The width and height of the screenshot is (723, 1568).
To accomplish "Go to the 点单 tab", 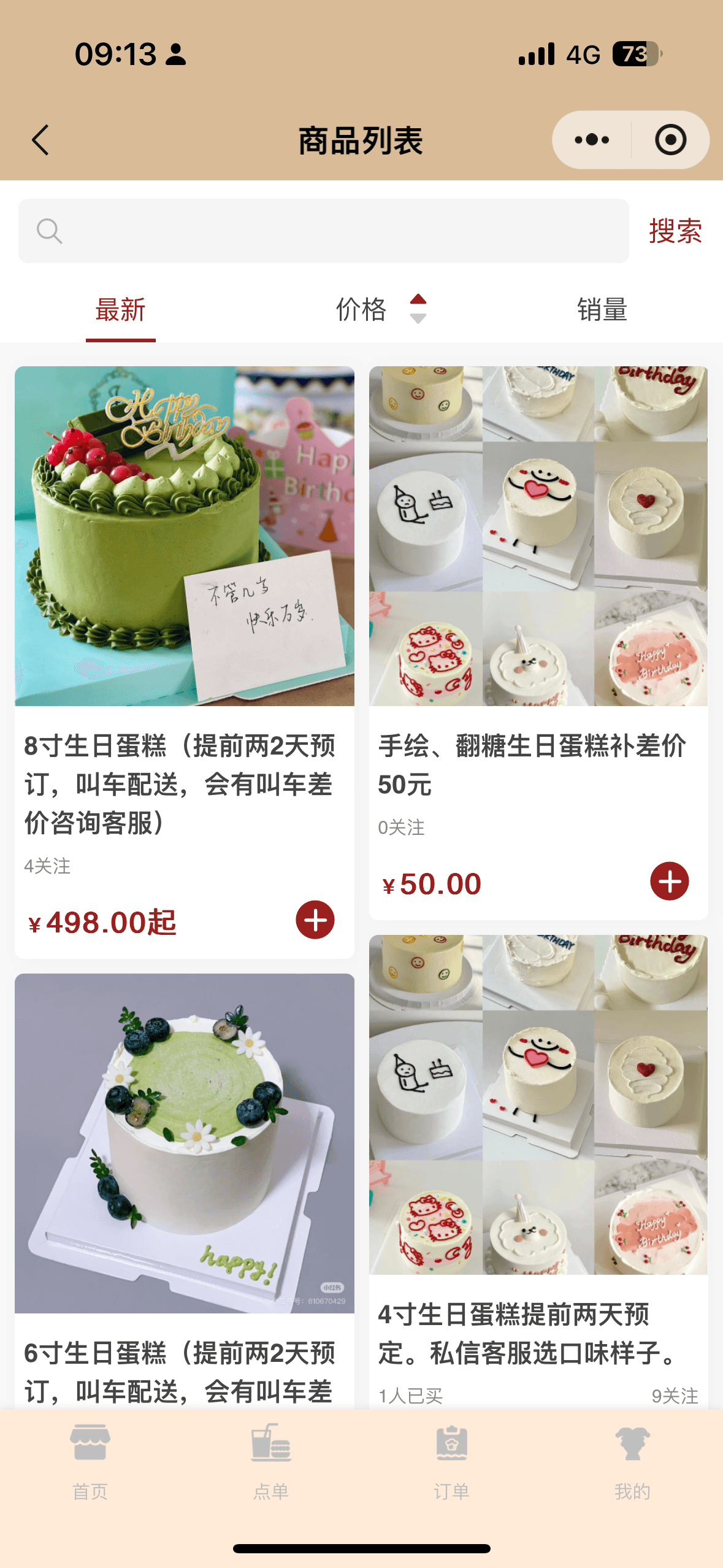I will point(271,1462).
